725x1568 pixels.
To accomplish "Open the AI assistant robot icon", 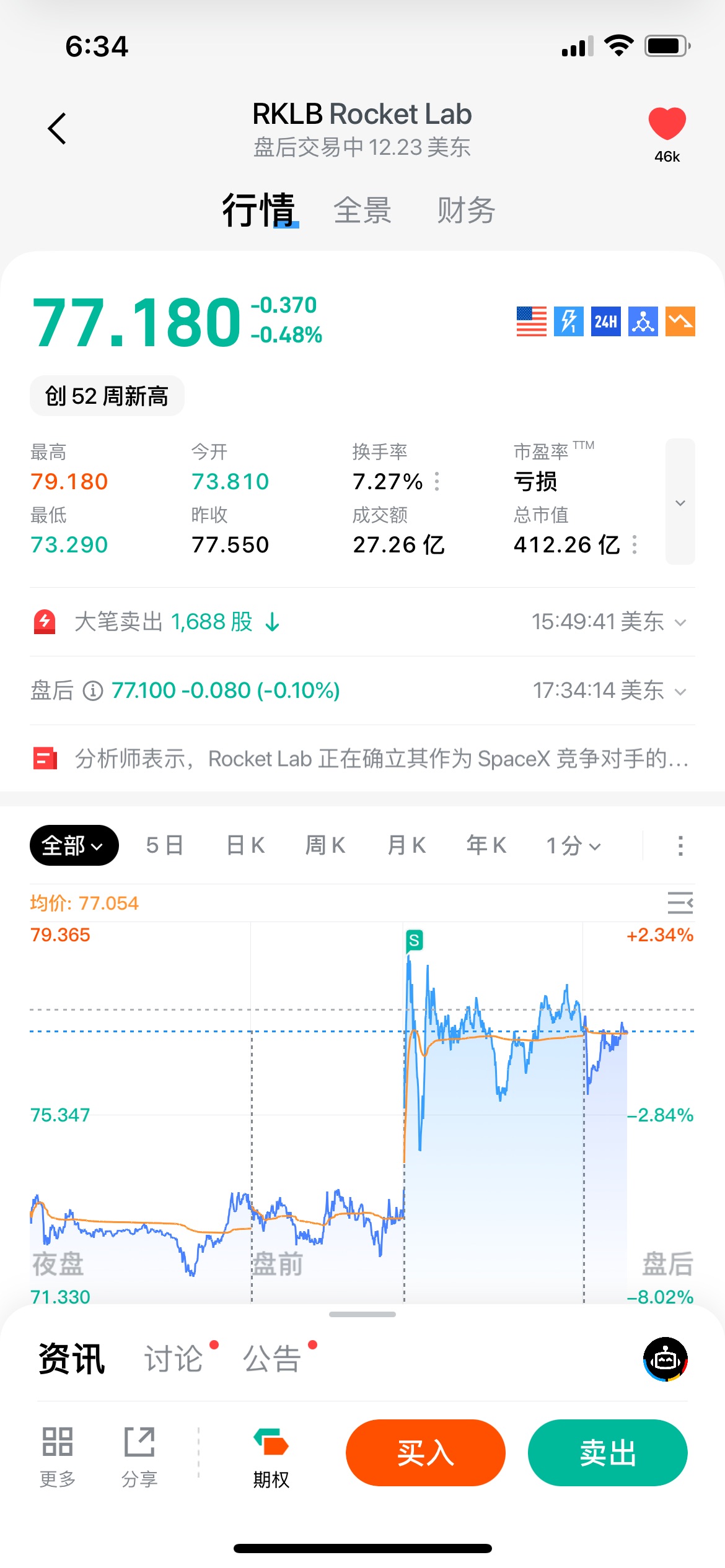I will [665, 1359].
